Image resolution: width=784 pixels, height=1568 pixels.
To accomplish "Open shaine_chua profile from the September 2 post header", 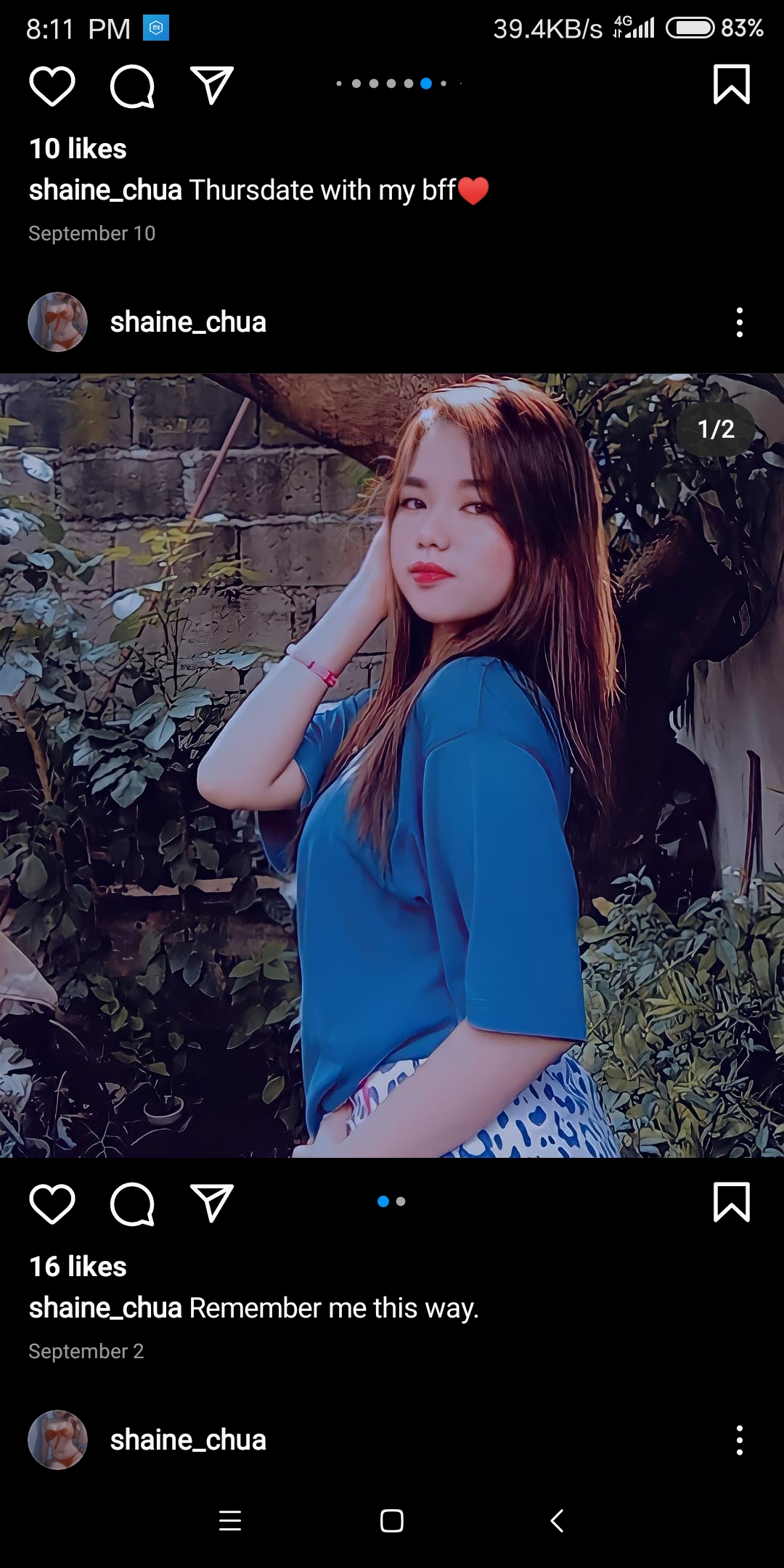I will pos(188,322).
